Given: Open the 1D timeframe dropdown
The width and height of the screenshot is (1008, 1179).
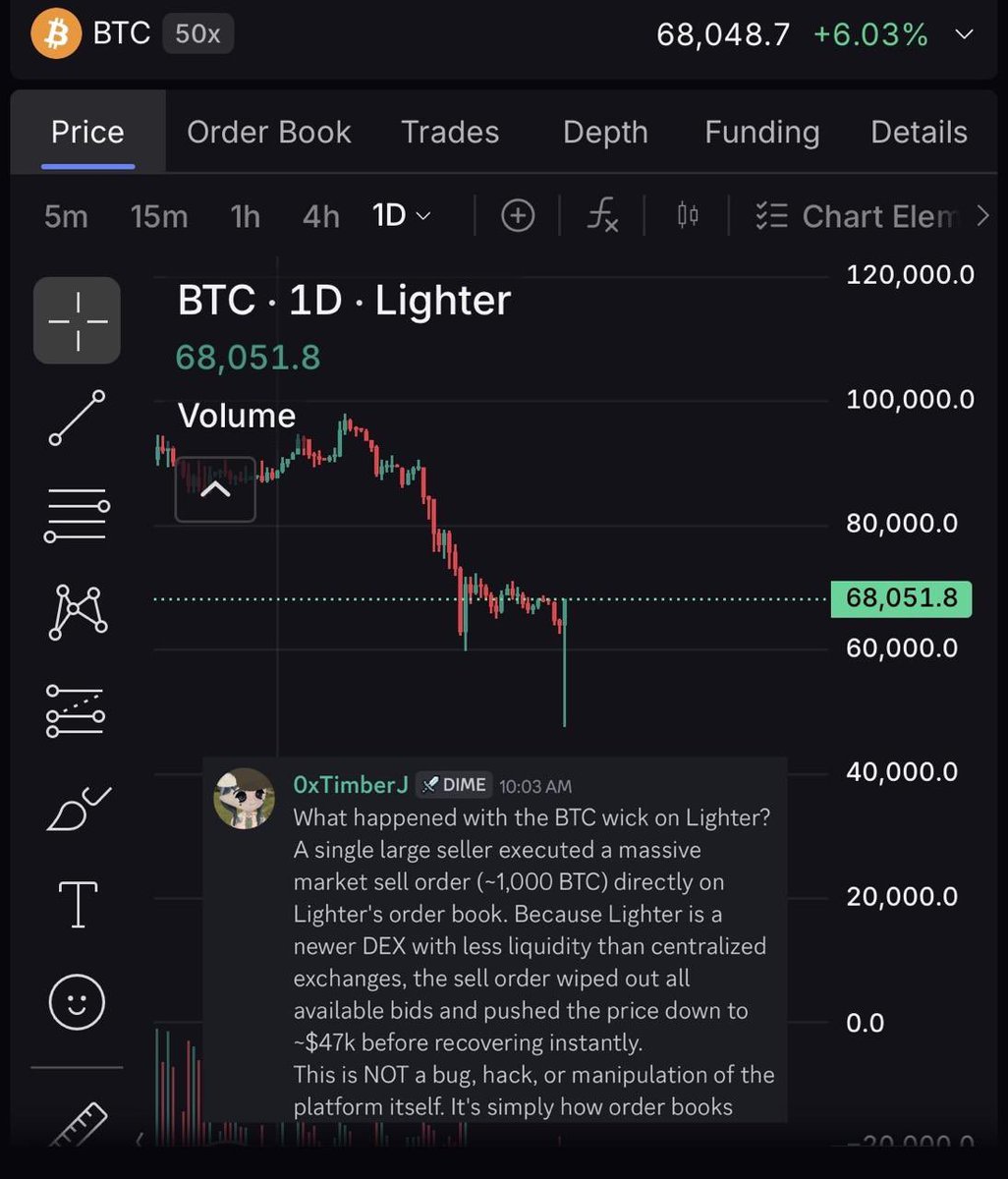Looking at the screenshot, I should pos(401,215).
